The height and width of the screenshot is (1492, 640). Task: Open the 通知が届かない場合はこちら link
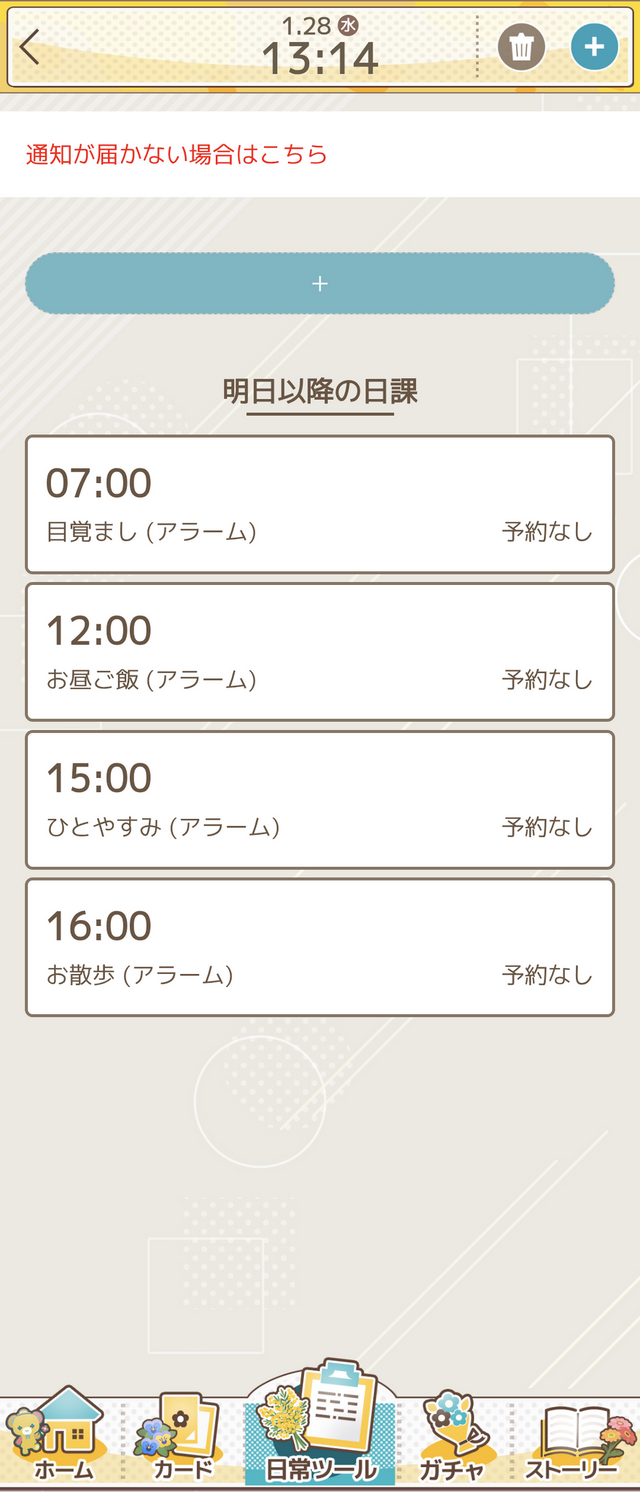177,155
